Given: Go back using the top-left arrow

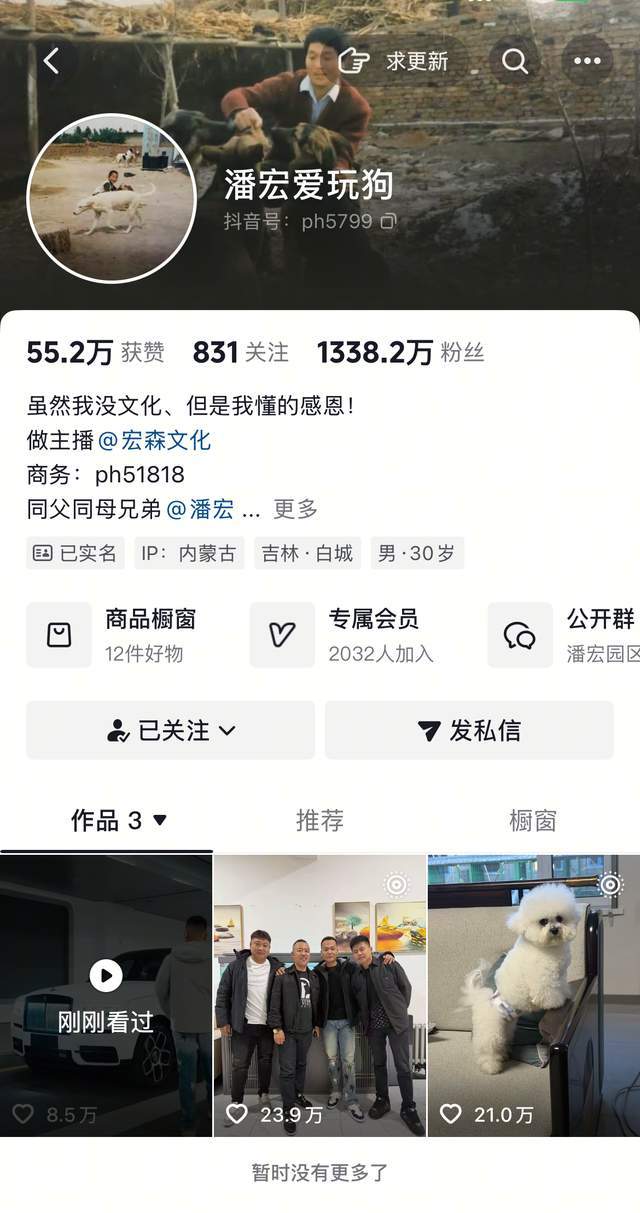Looking at the screenshot, I should point(51,61).
